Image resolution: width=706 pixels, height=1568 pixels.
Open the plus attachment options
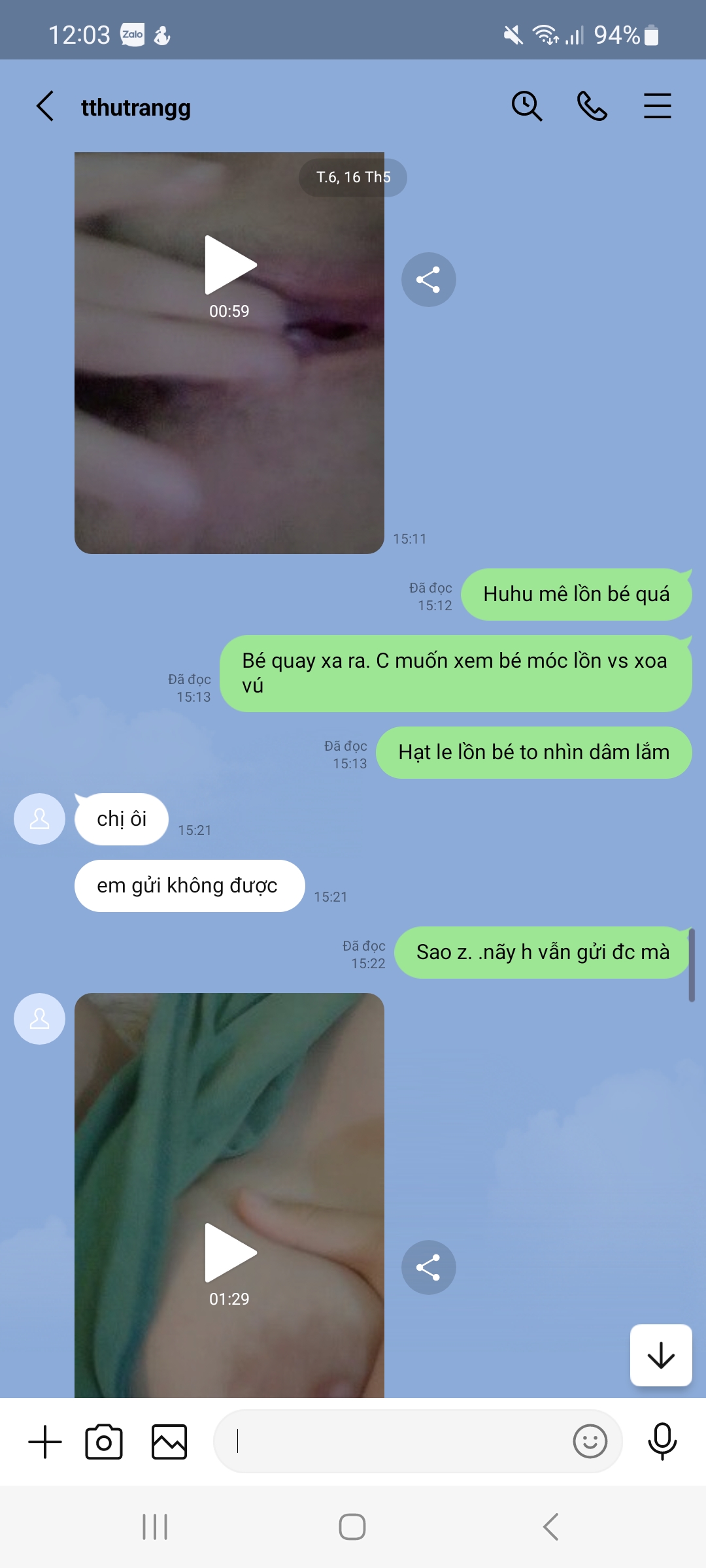click(x=45, y=1442)
